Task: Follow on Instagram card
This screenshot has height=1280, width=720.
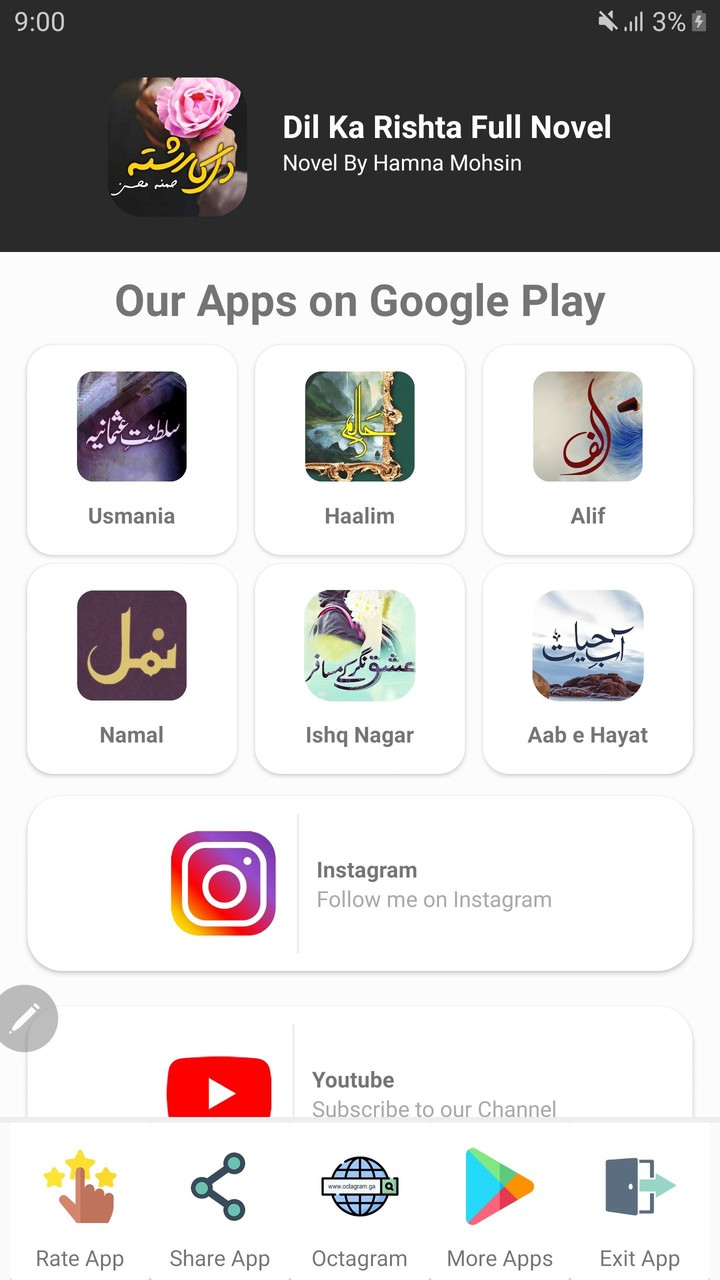Action: pos(360,884)
